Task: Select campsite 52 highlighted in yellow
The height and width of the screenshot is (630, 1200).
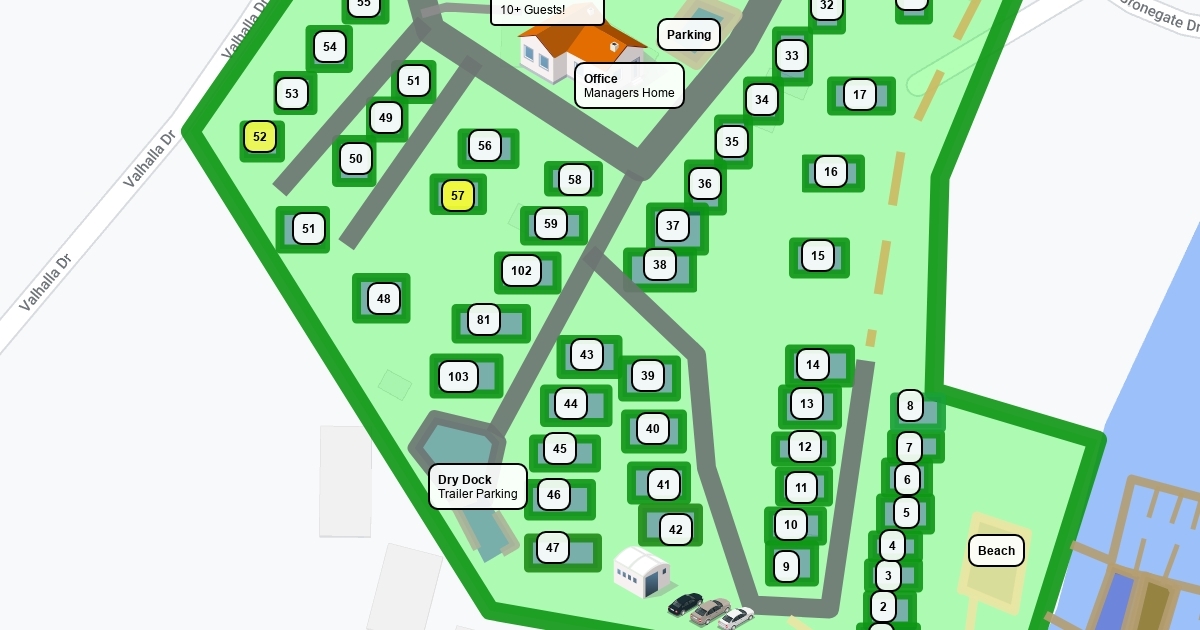Action: coord(260,137)
